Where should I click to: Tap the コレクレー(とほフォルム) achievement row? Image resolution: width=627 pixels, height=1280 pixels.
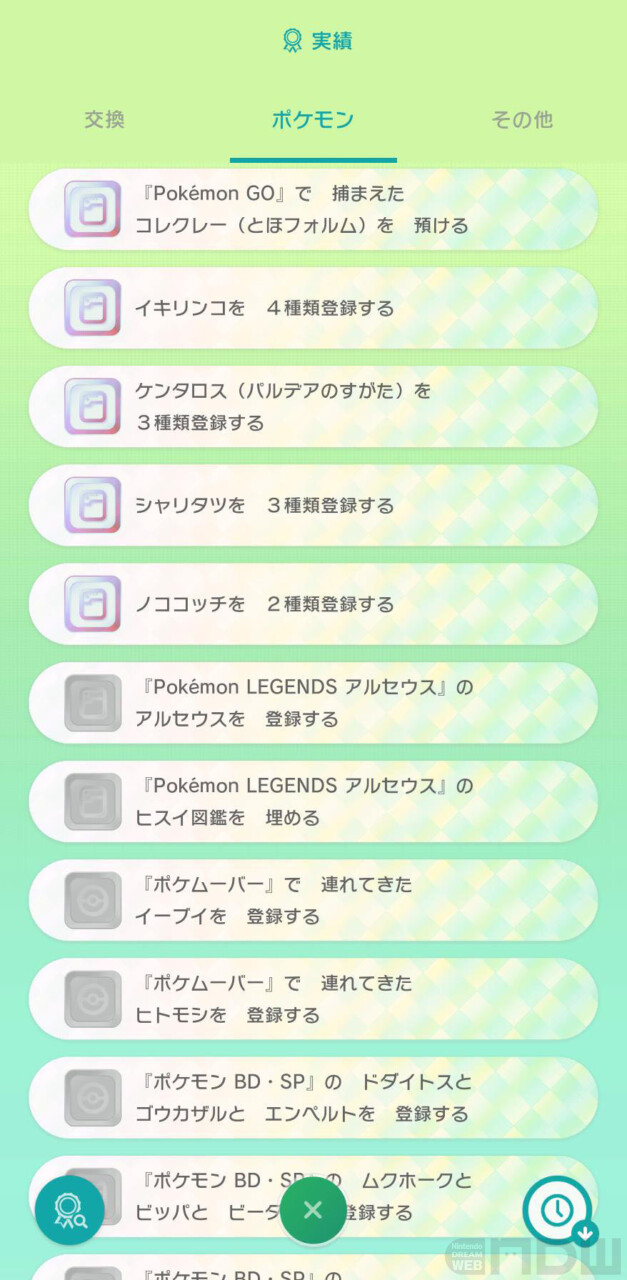[x=313, y=209]
